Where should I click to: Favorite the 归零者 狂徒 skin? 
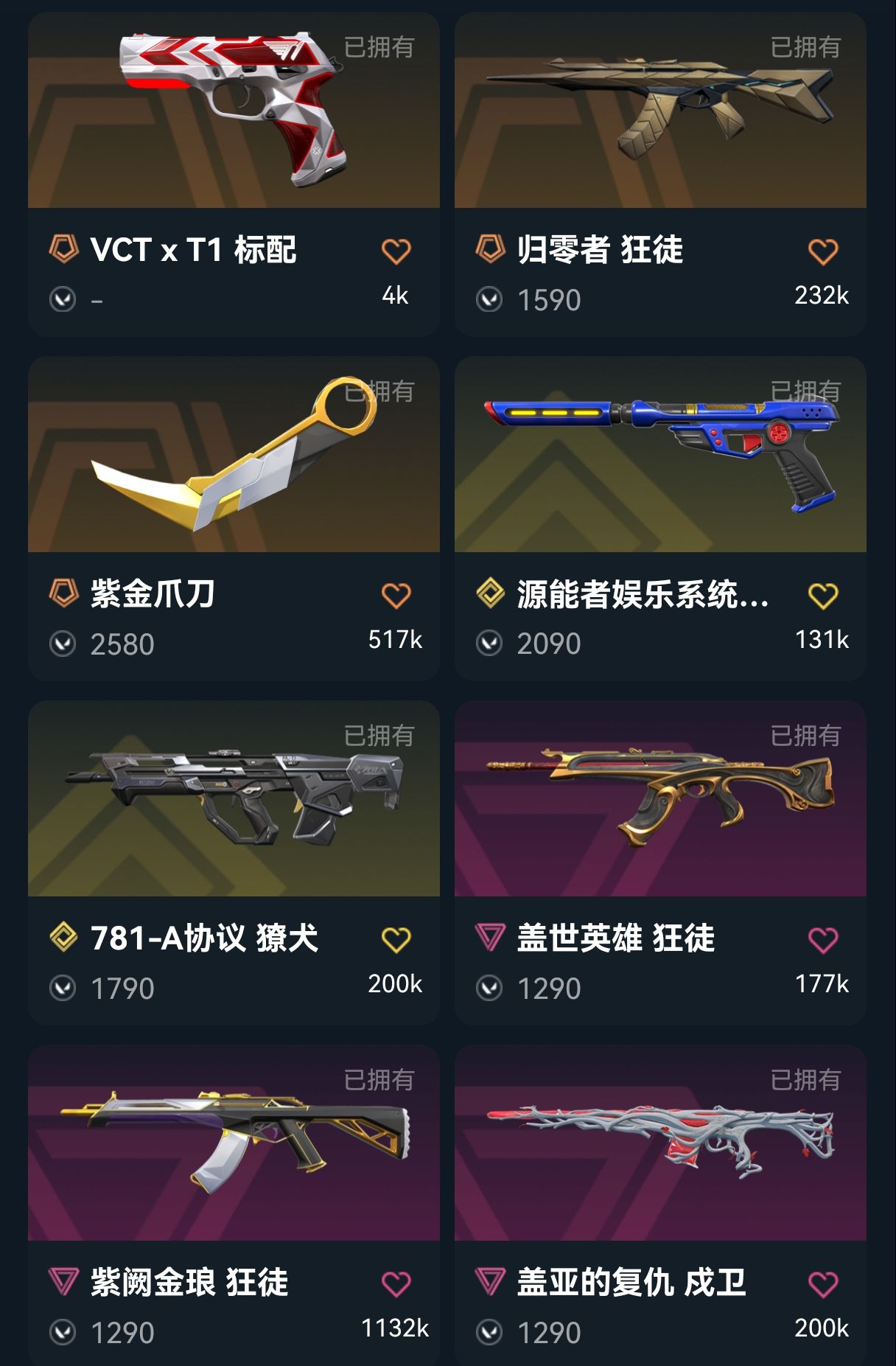822,251
